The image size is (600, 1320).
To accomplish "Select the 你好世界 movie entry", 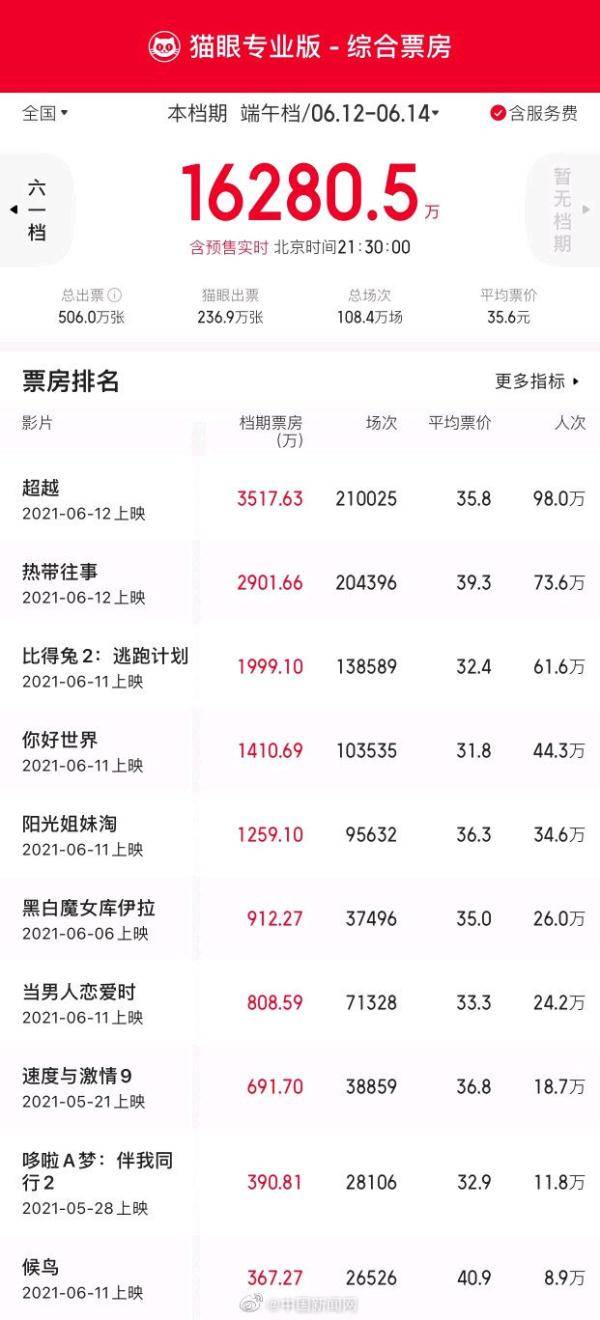I will click(x=300, y=751).
